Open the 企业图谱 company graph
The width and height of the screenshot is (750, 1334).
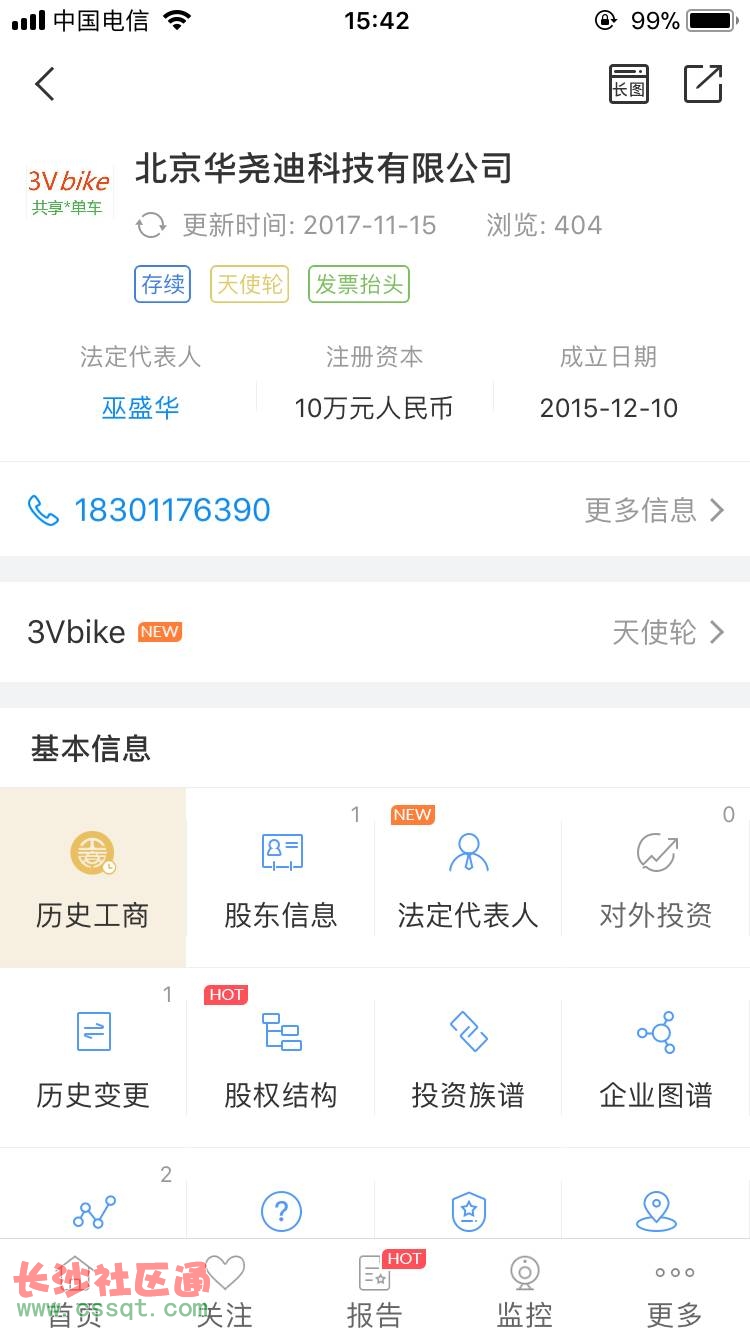656,1058
